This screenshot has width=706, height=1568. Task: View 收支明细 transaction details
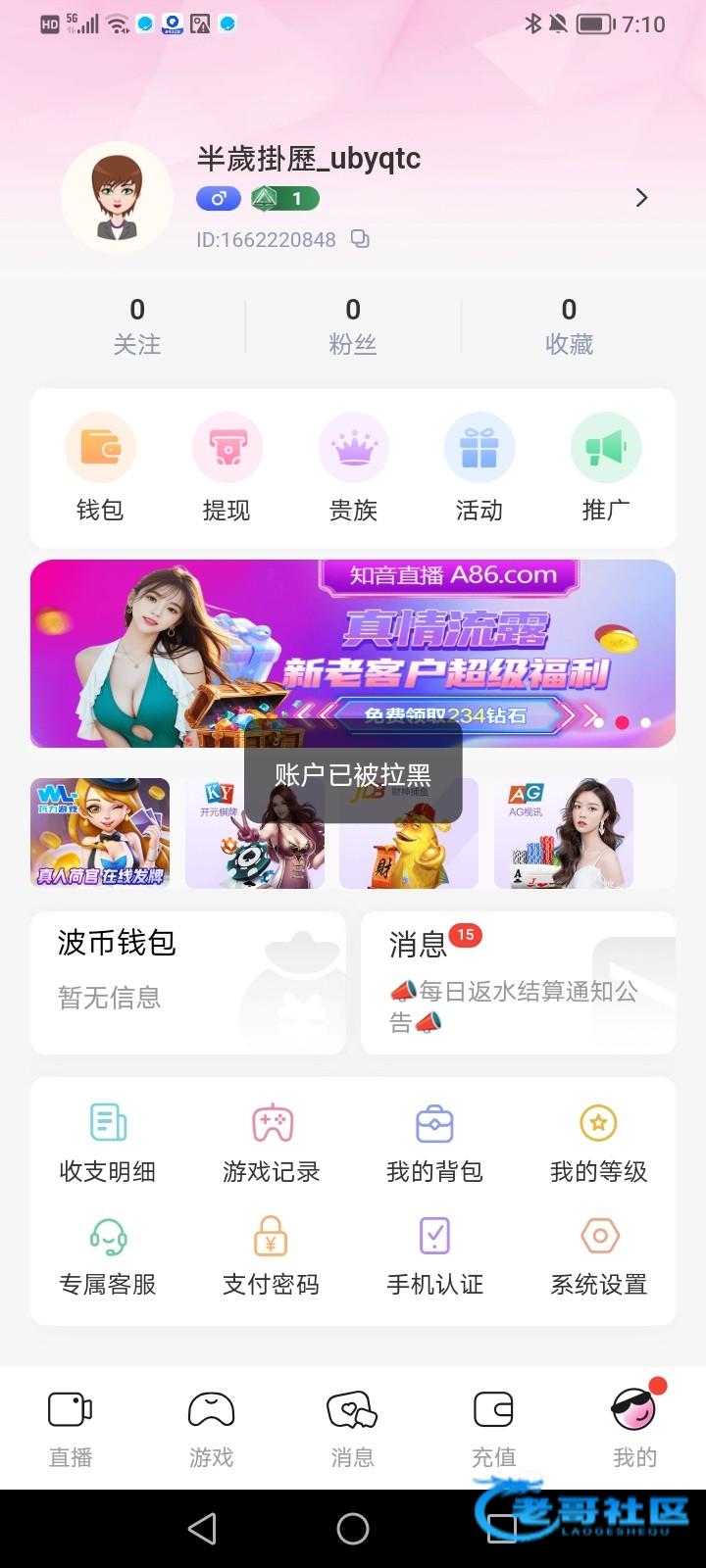click(108, 1142)
